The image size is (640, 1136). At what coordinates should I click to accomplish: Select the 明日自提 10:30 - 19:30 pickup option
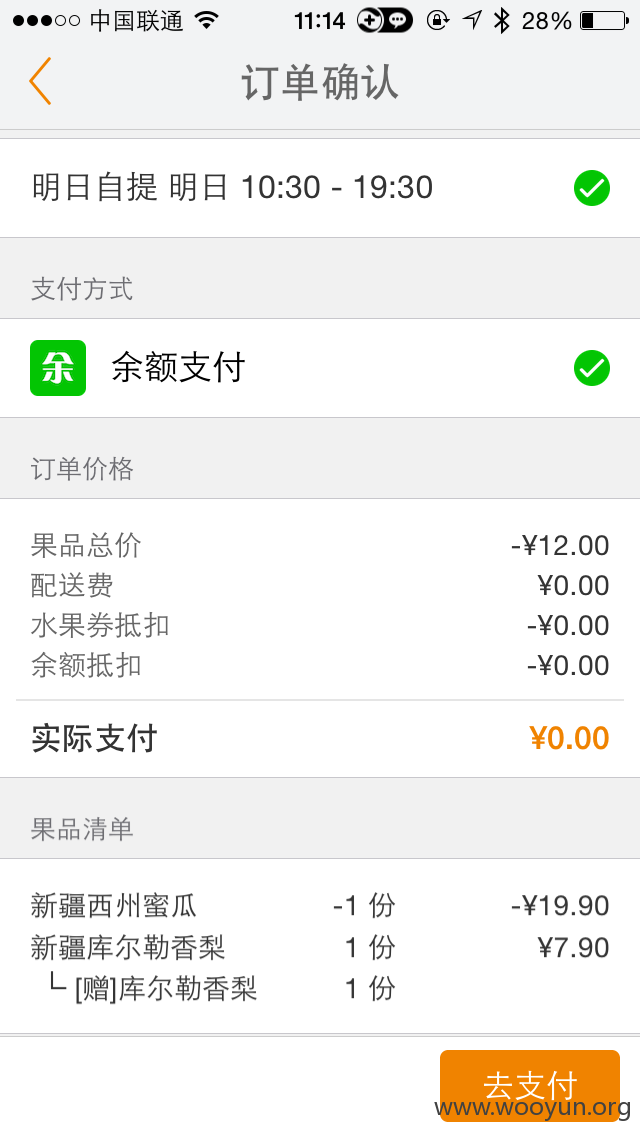pos(320,188)
